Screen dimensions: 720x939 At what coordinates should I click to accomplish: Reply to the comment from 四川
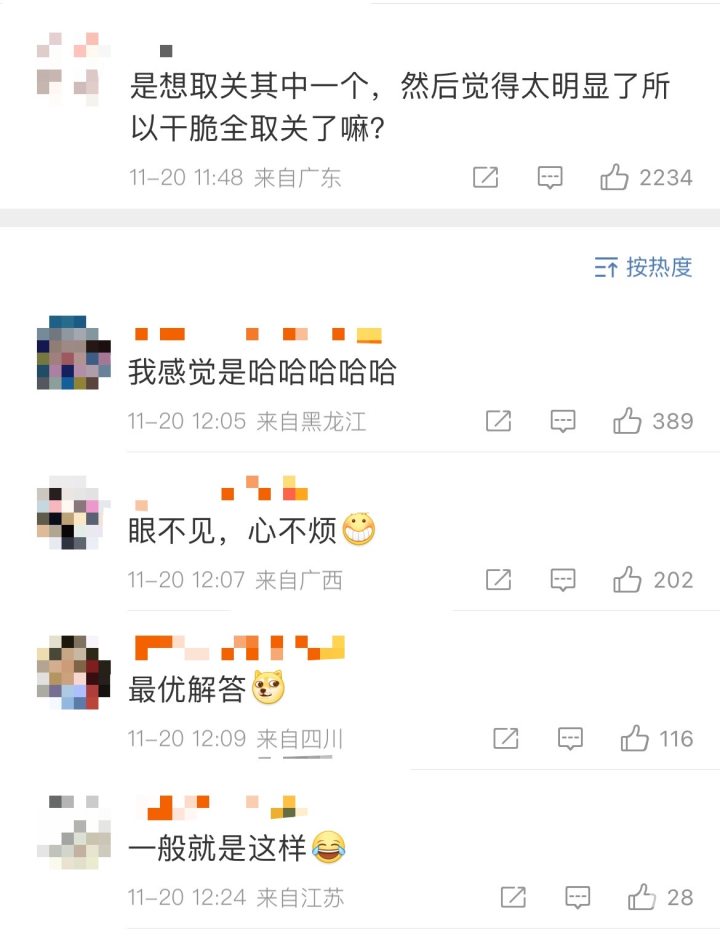(570, 739)
